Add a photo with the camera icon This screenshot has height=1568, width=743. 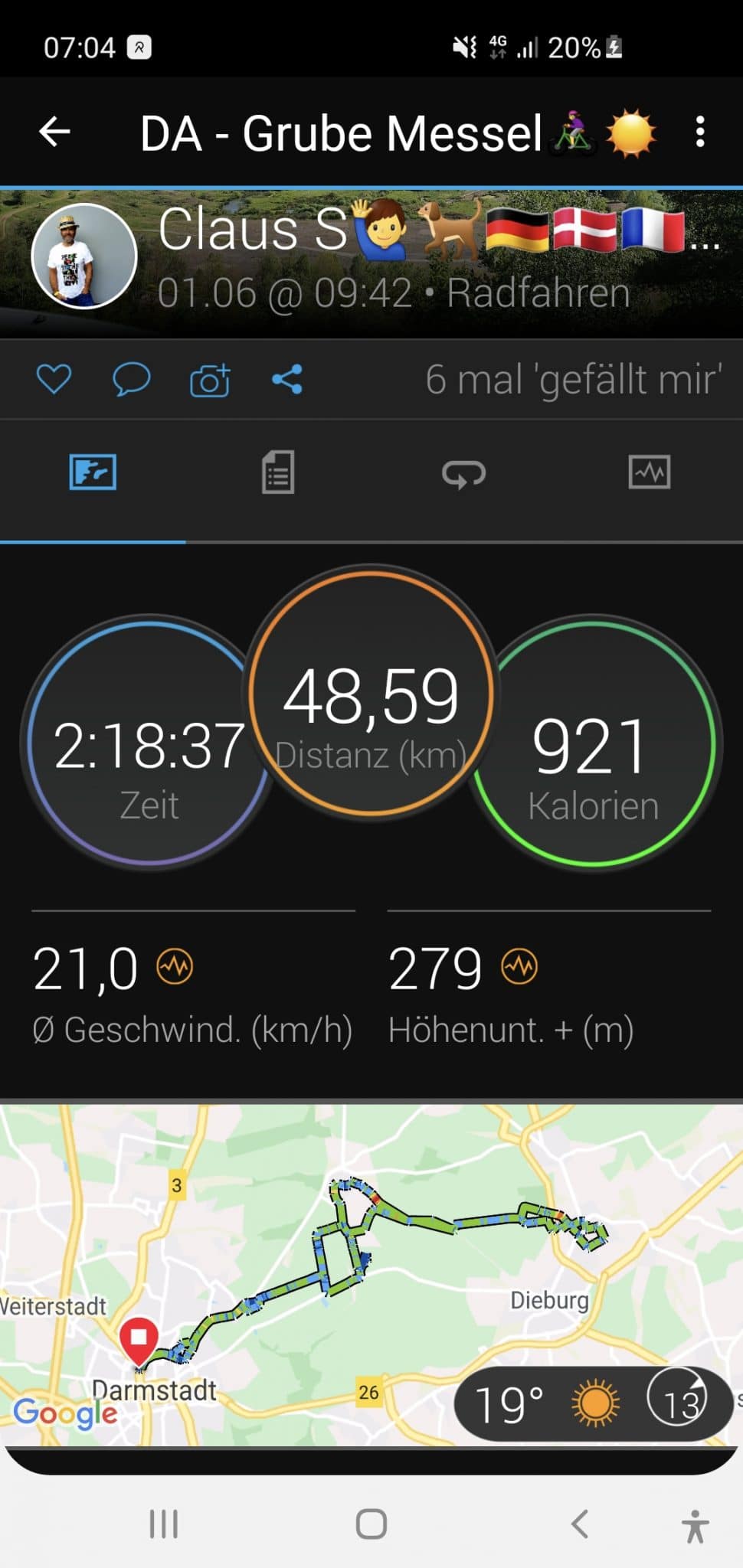click(x=210, y=380)
